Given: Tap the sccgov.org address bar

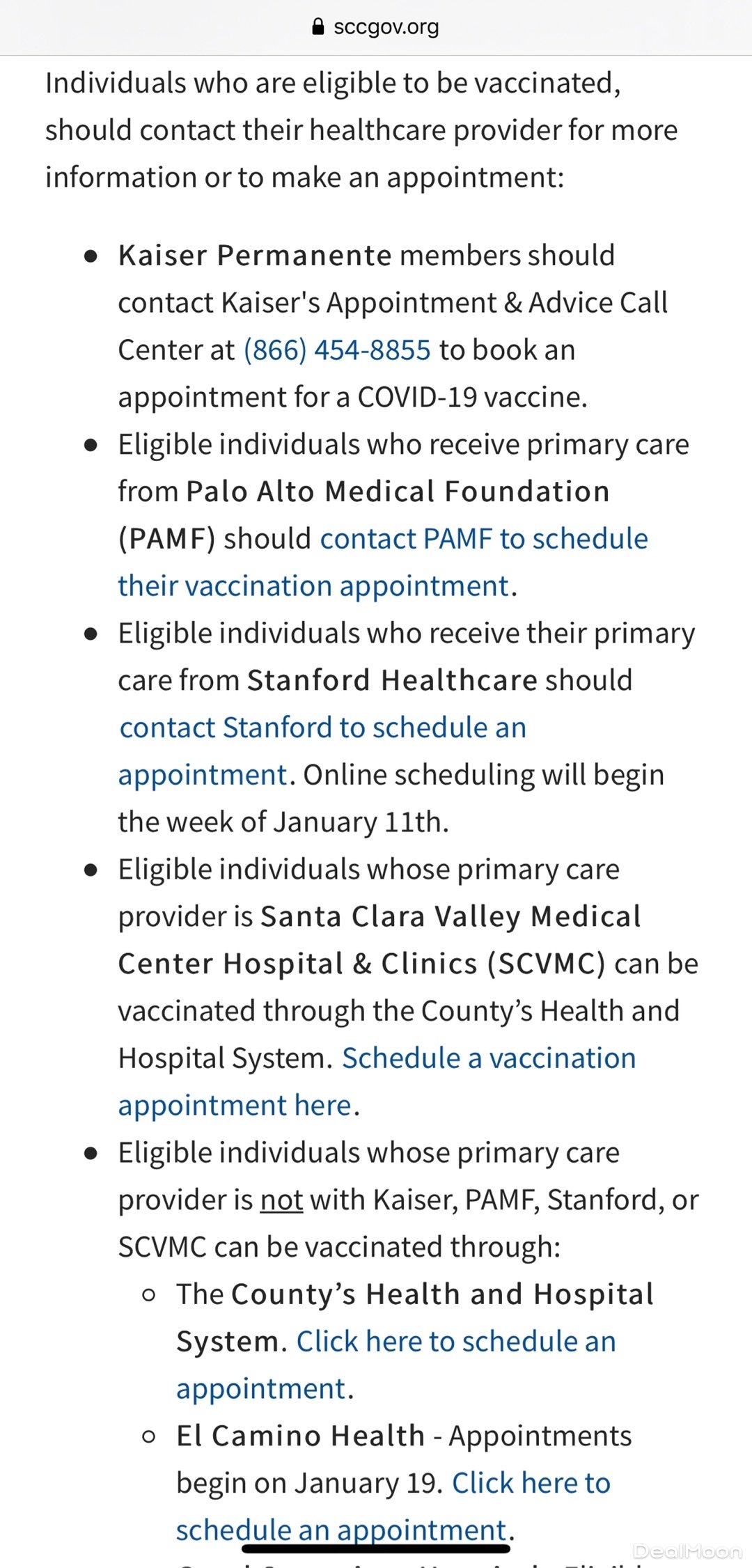Looking at the screenshot, I should 376,27.
